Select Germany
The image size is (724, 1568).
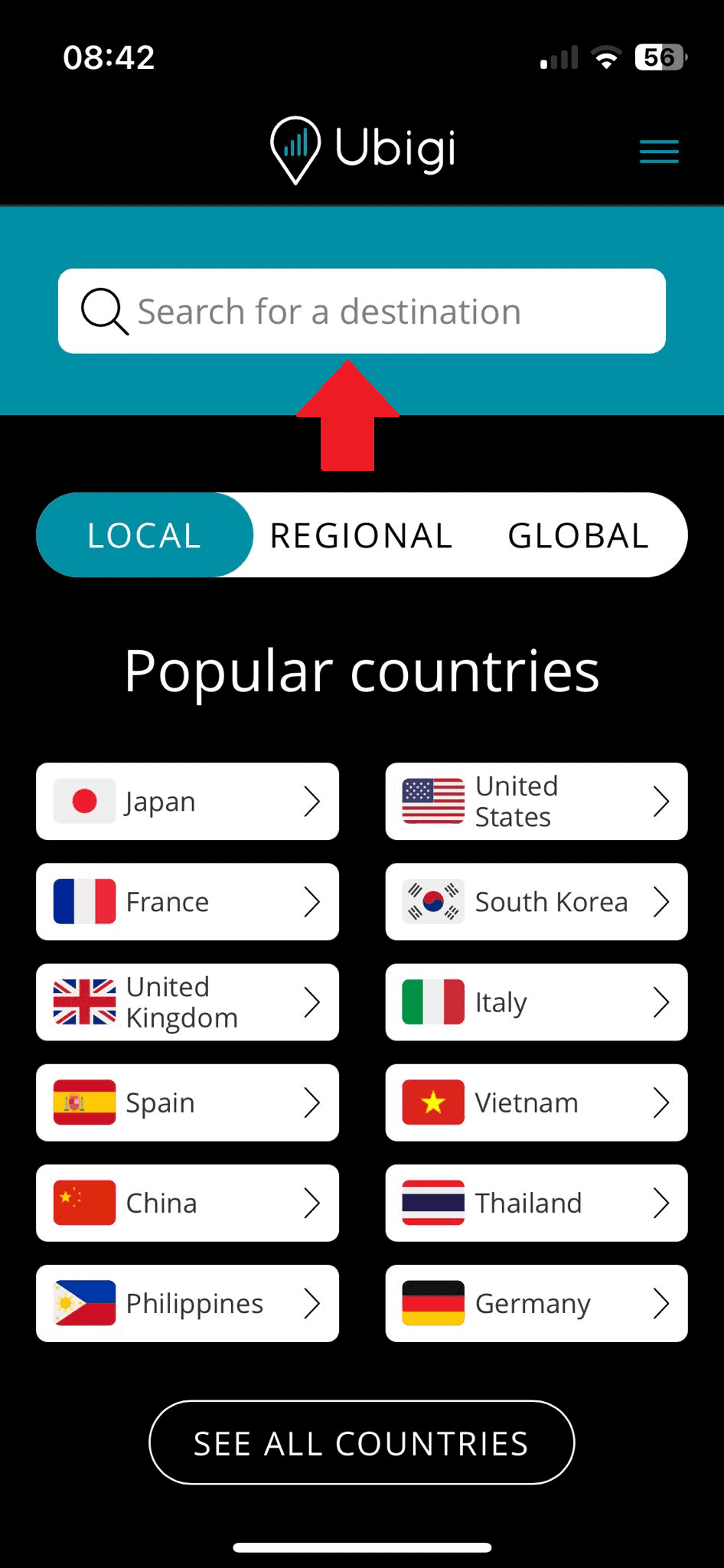click(x=536, y=1303)
